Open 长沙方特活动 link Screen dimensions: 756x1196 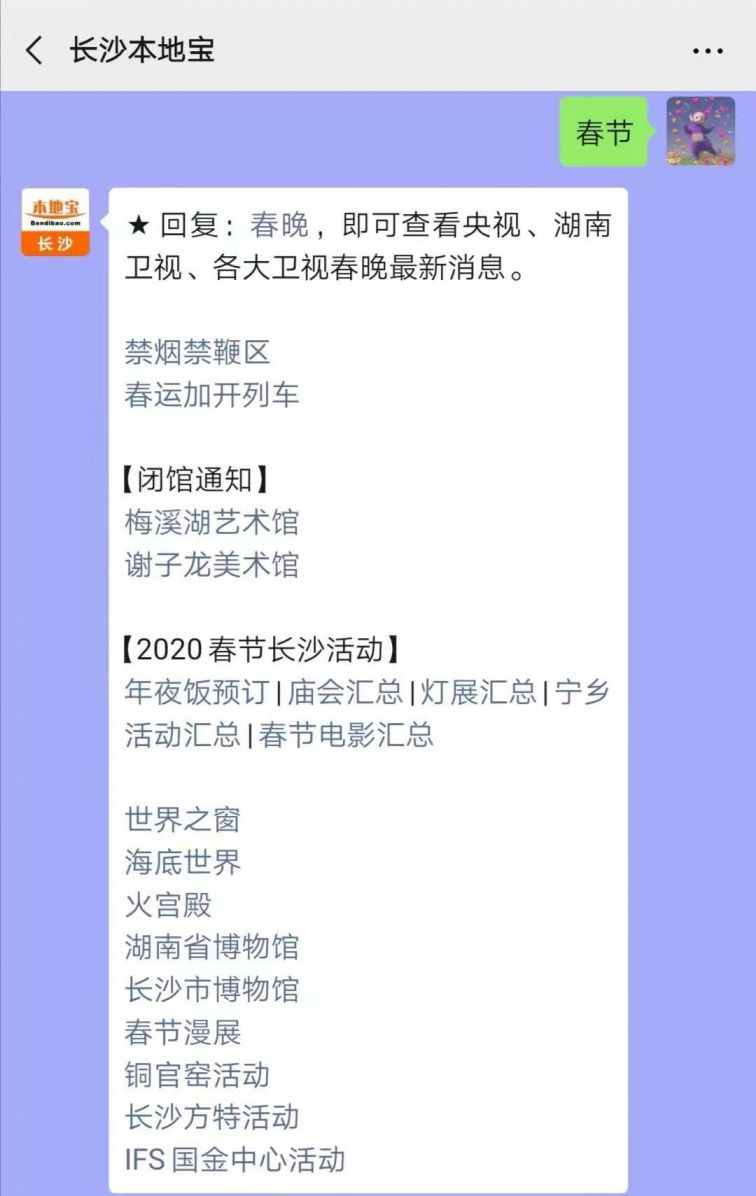(211, 1117)
